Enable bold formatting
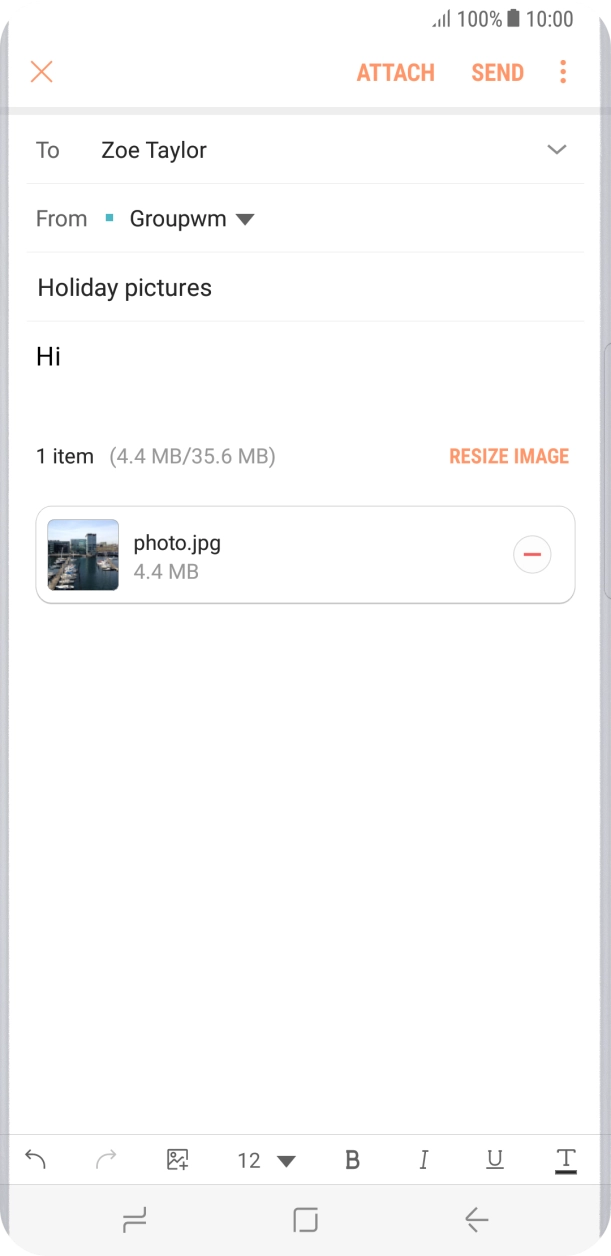This screenshot has width=611, height=1256. pos(352,1160)
